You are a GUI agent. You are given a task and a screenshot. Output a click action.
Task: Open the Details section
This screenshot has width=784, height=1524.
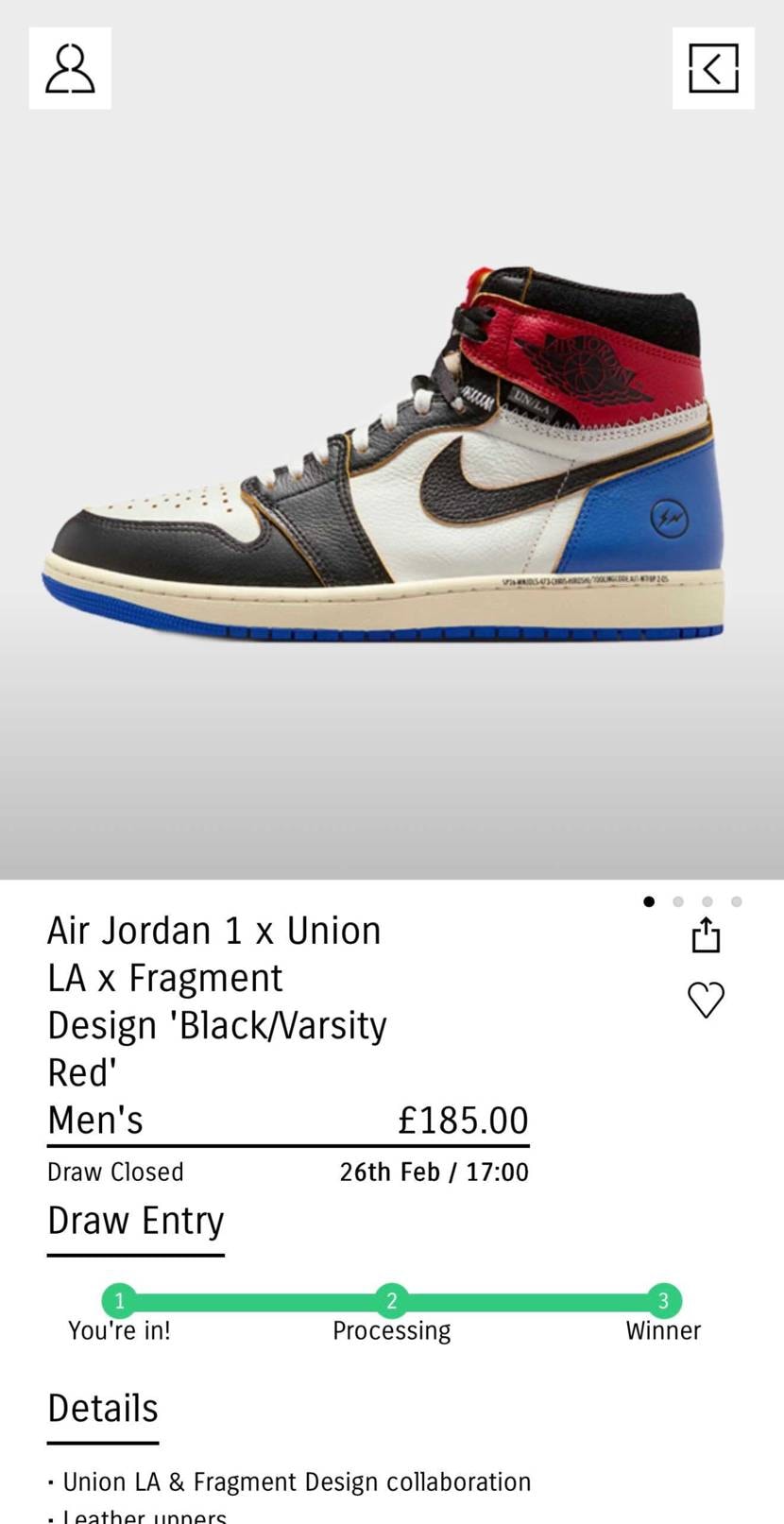point(103,1409)
